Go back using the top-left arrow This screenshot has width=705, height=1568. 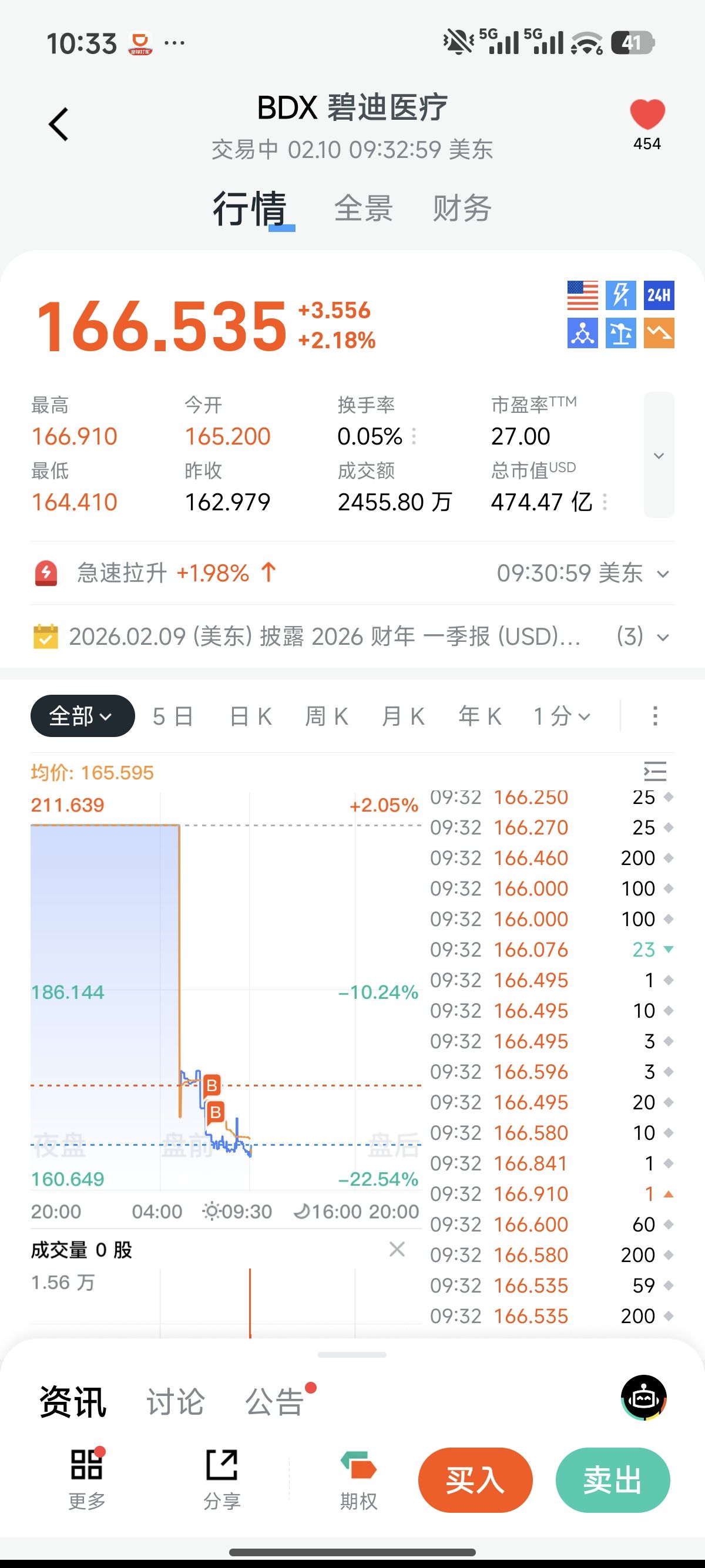point(58,124)
